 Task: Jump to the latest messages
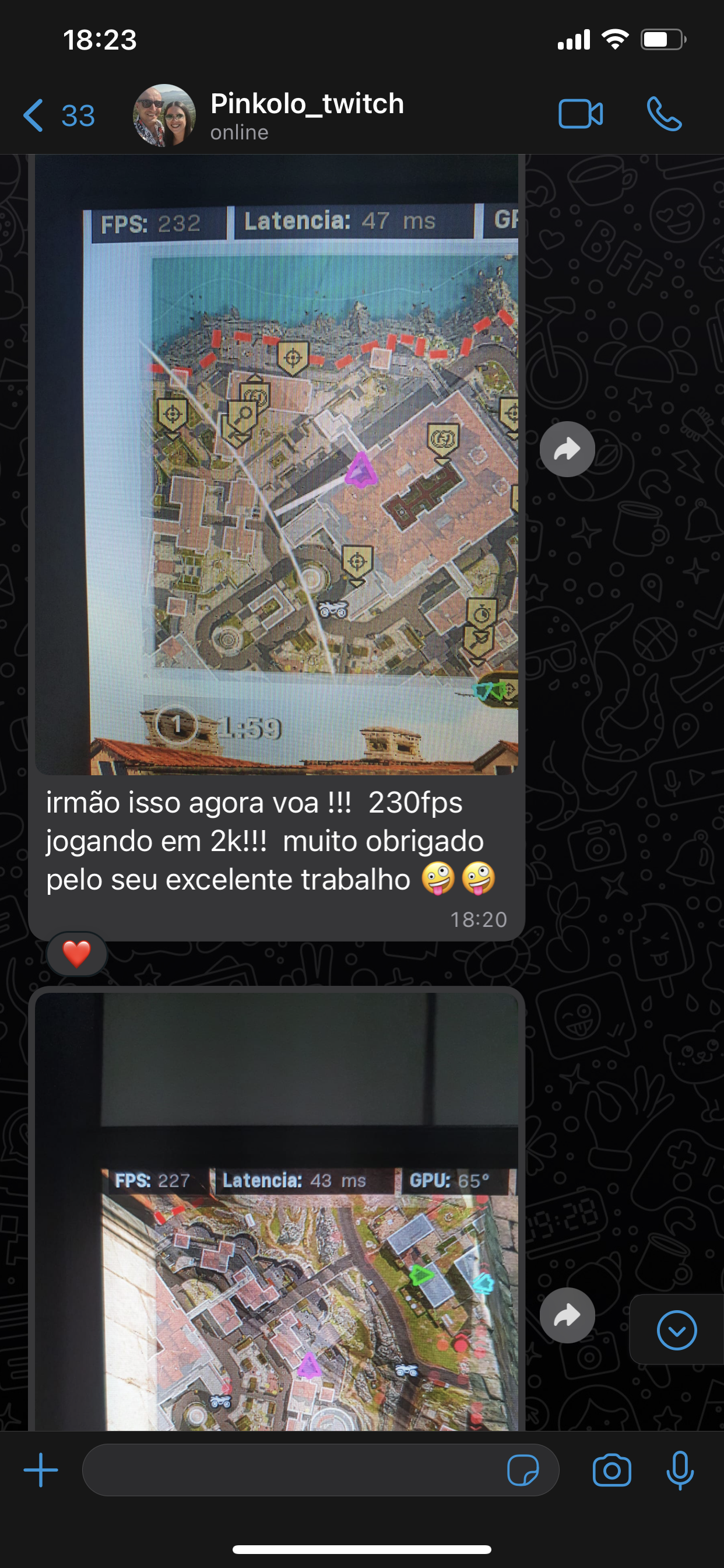coord(677,1331)
